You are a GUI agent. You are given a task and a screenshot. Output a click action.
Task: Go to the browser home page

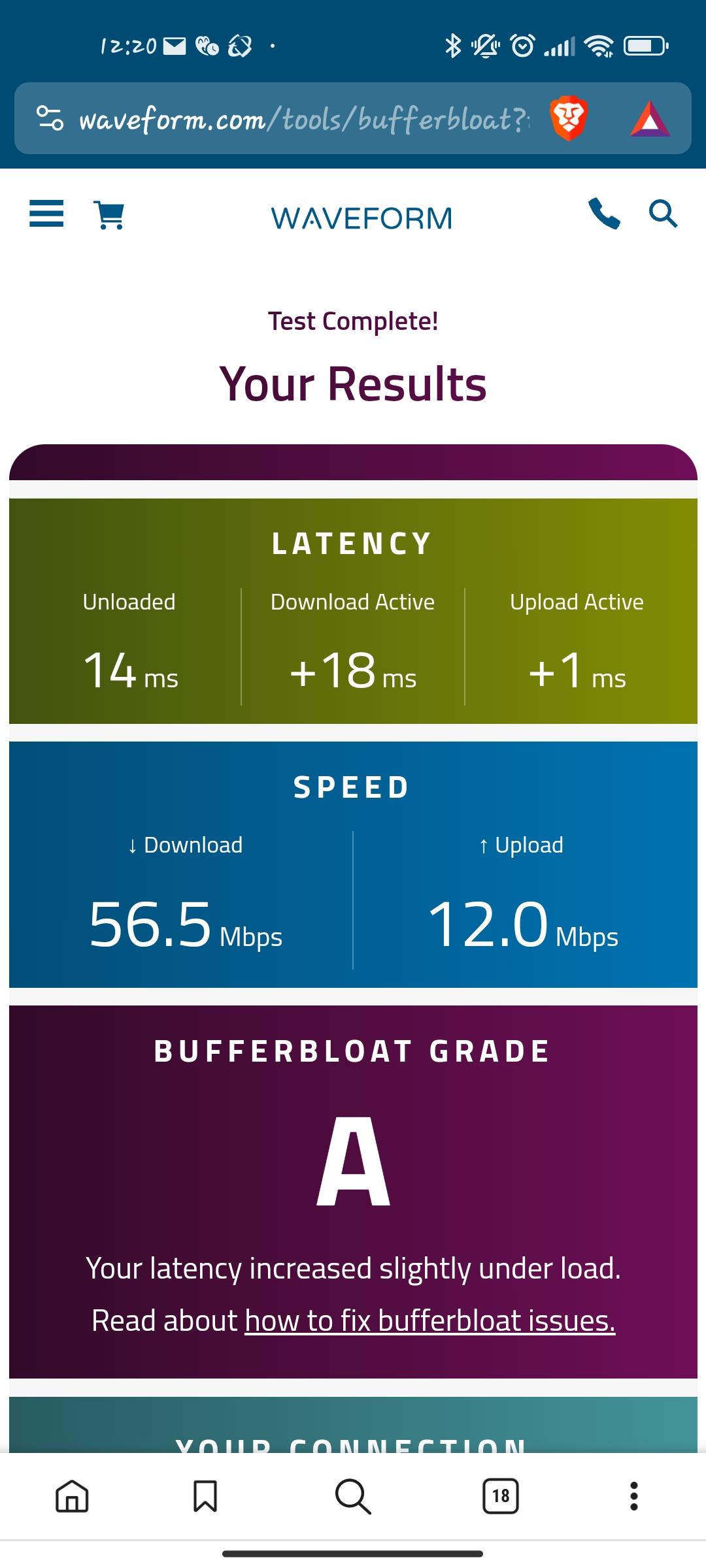pyautogui.click(x=72, y=1496)
